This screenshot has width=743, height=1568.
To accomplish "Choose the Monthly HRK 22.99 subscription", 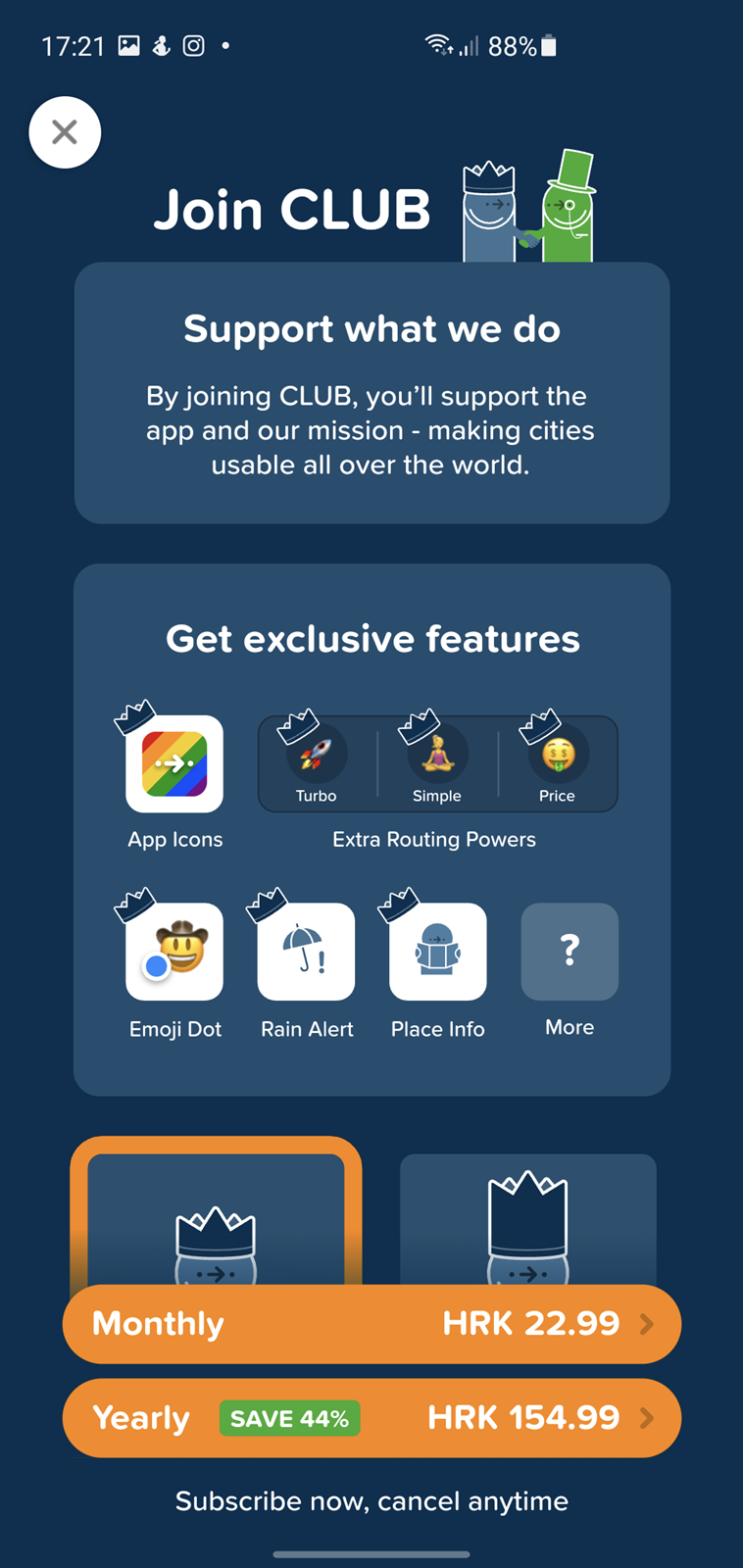I will point(371,1324).
